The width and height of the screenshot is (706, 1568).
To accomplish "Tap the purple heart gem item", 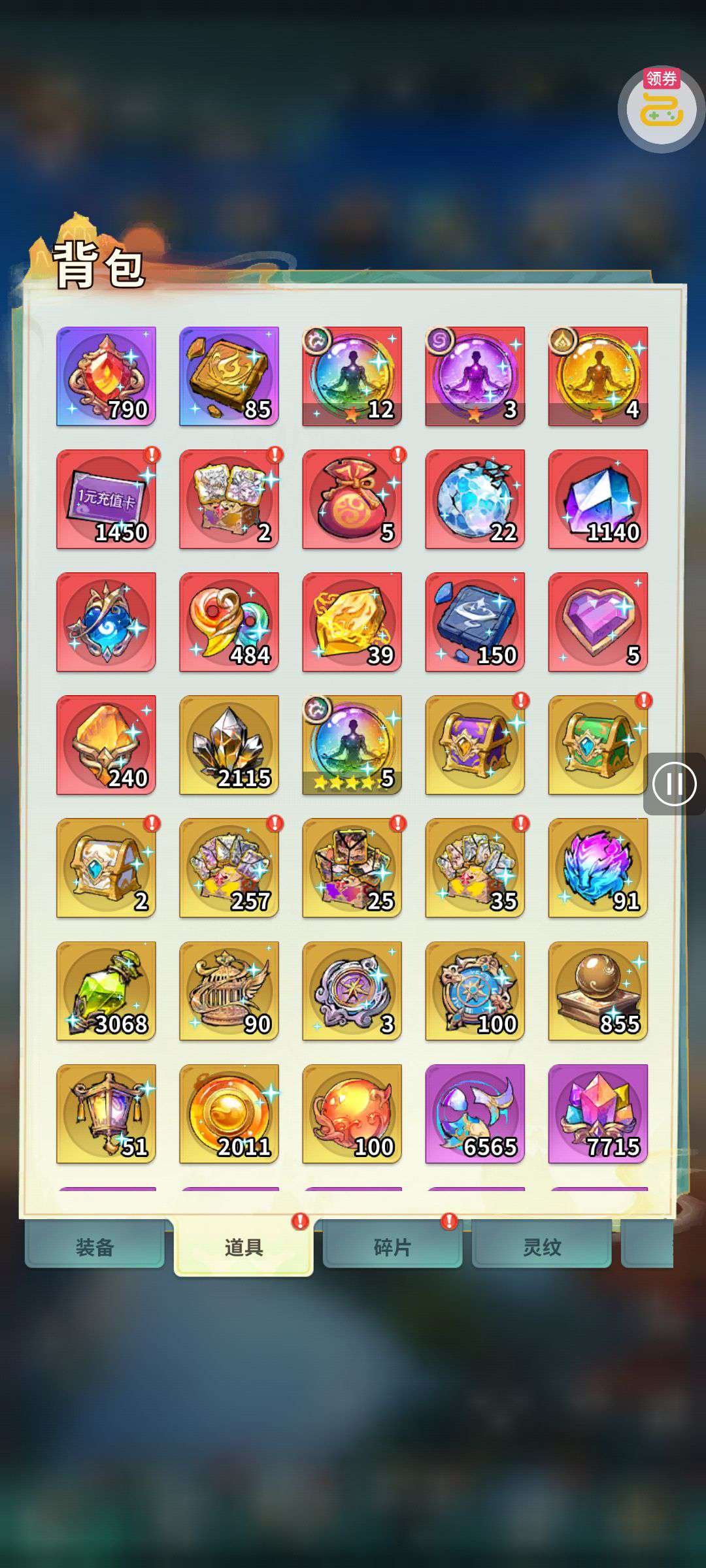I will tap(597, 622).
